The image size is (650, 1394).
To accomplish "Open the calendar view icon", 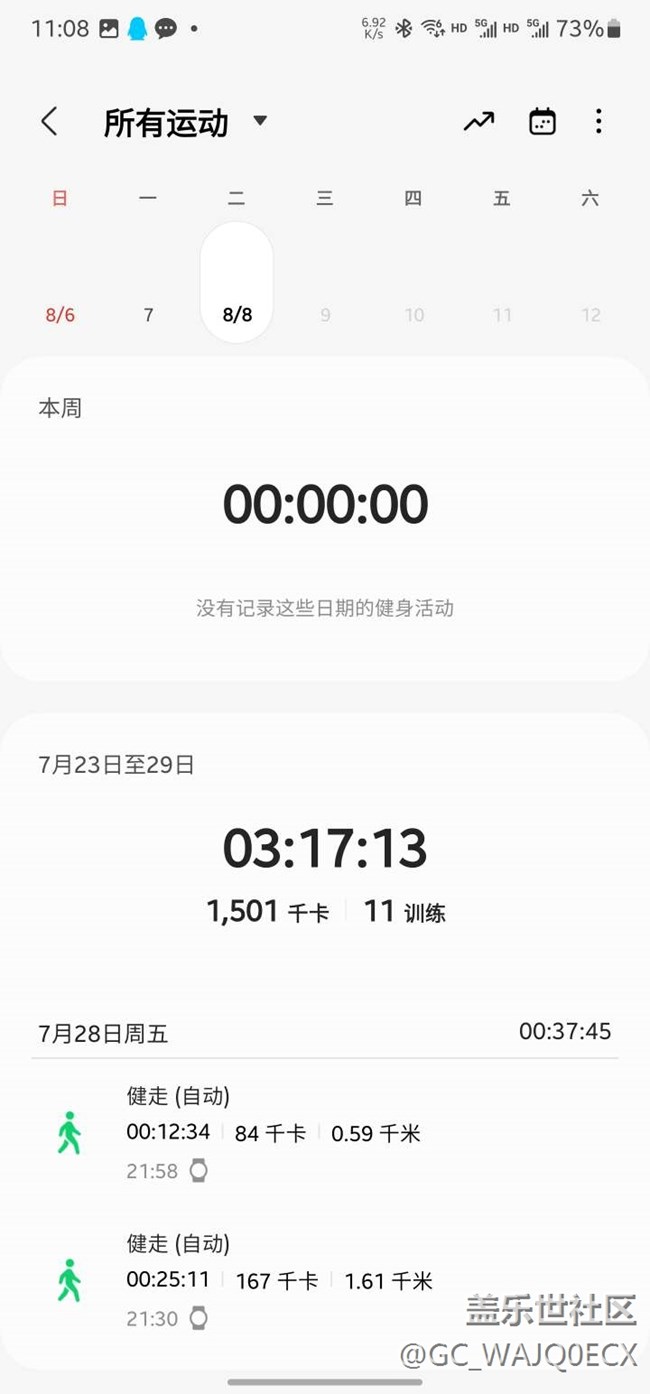I will tap(542, 122).
